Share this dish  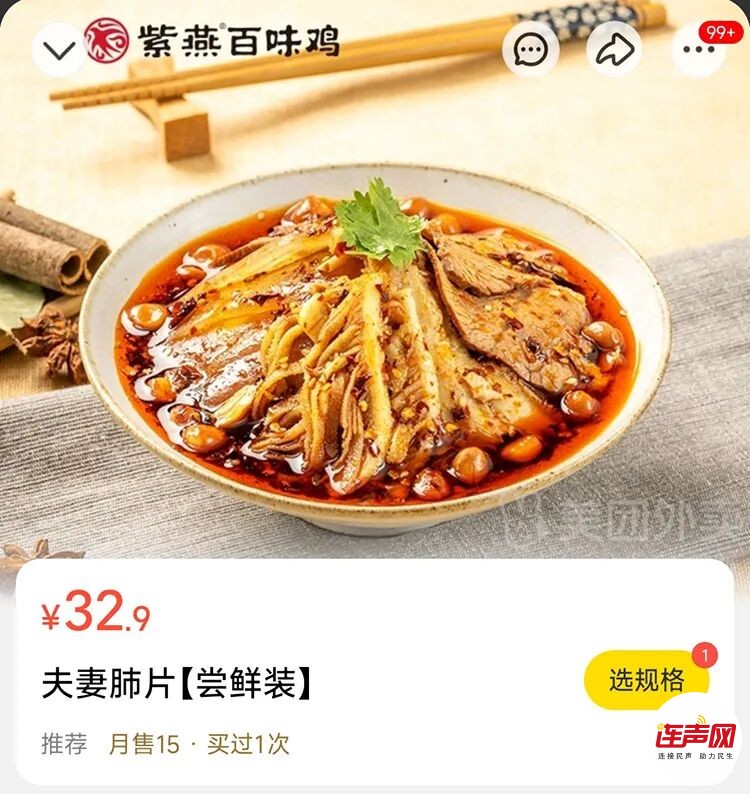point(614,49)
